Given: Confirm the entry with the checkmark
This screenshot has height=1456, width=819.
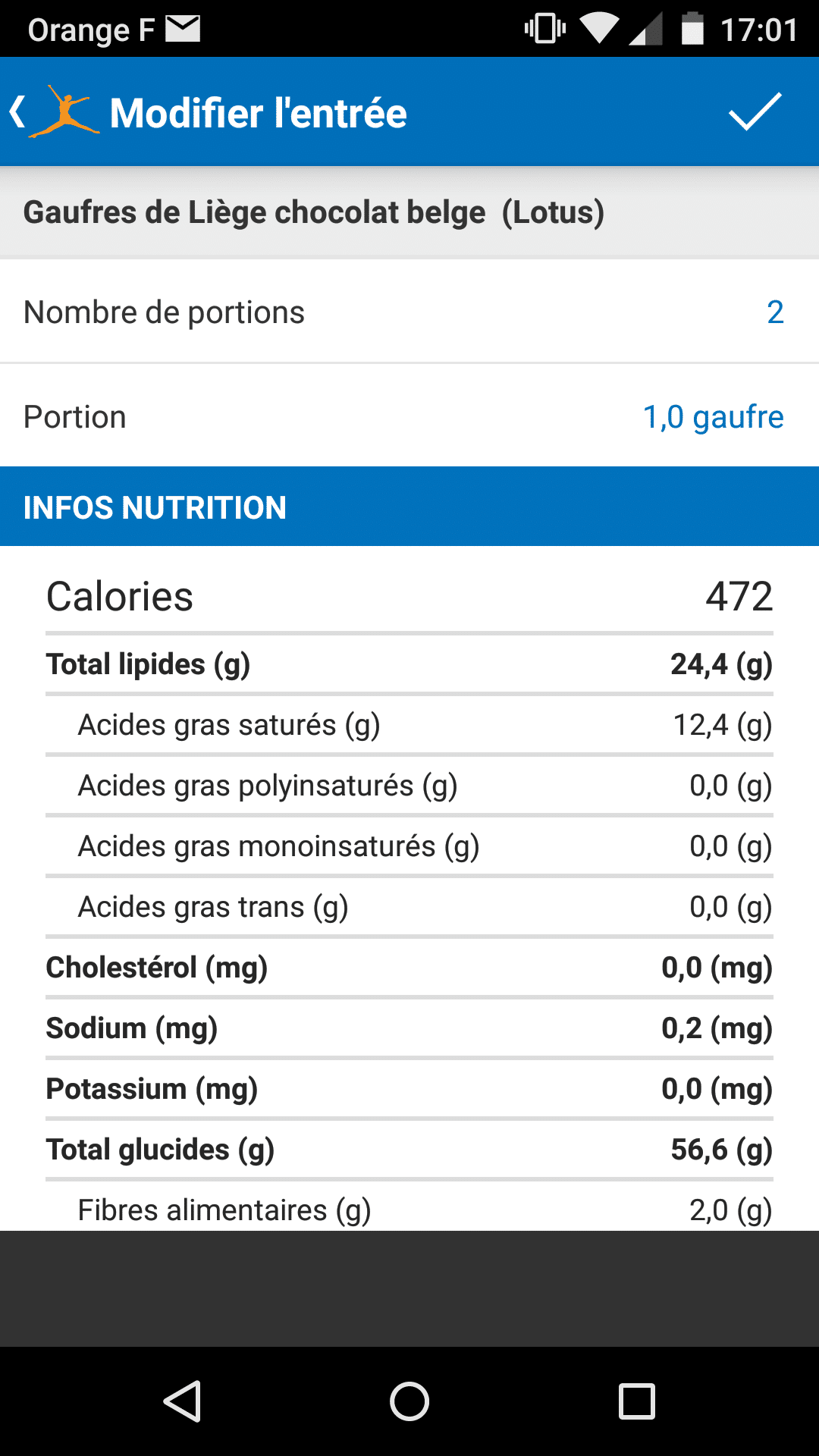Looking at the screenshot, I should click(x=755, y=112).
